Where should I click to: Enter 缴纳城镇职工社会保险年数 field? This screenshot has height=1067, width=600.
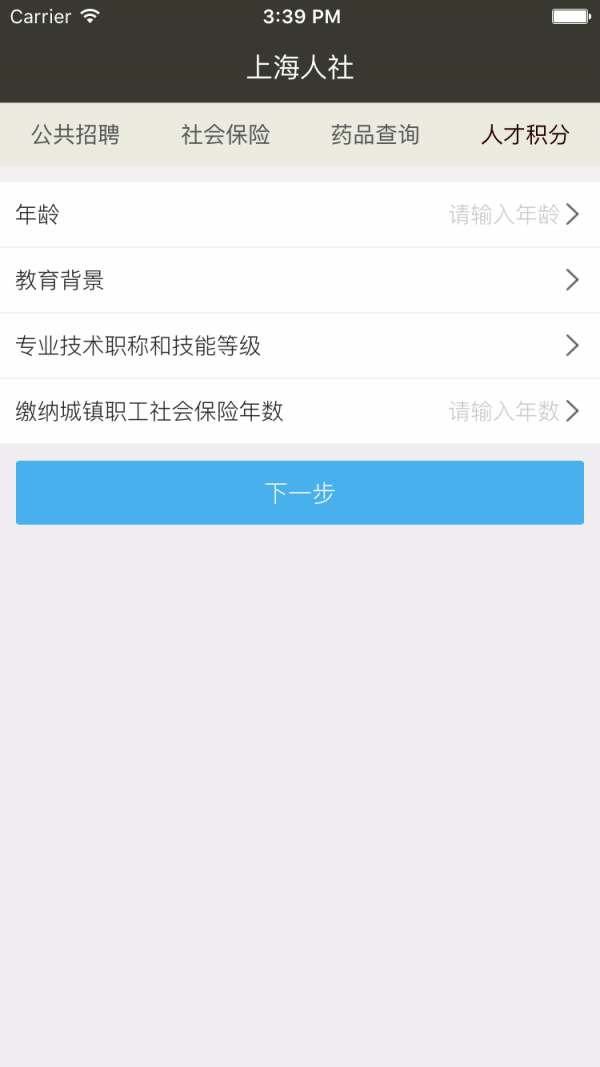(x=300, y=411)
